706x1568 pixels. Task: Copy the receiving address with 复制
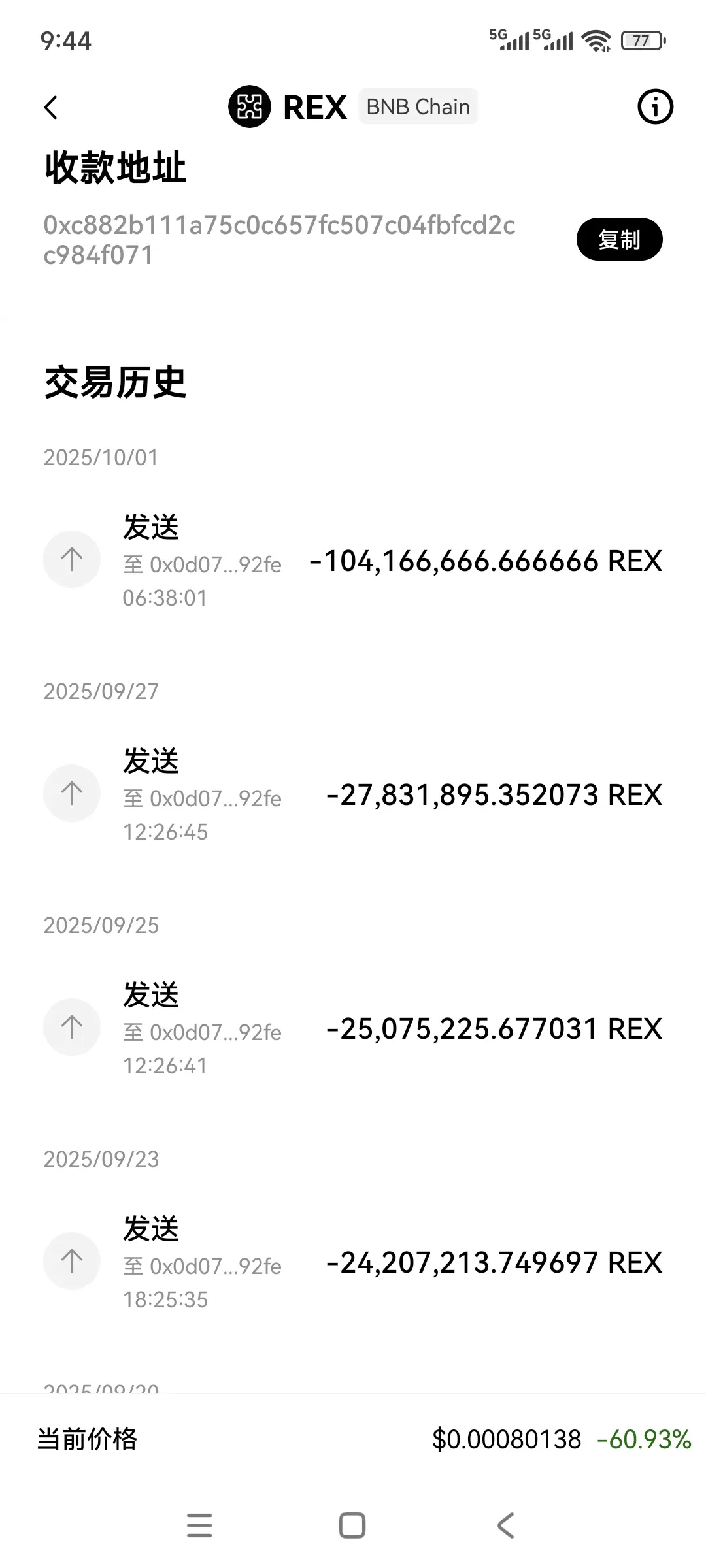pos(619,239)
